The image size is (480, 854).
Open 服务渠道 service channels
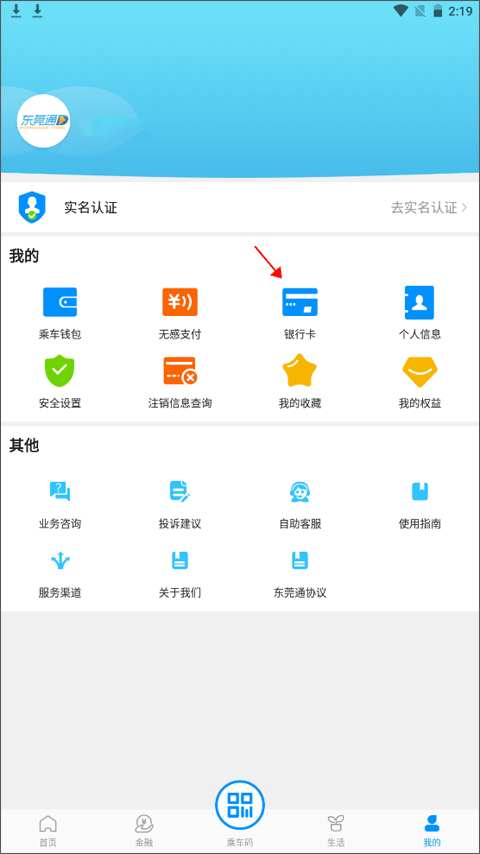coord(60,574)
